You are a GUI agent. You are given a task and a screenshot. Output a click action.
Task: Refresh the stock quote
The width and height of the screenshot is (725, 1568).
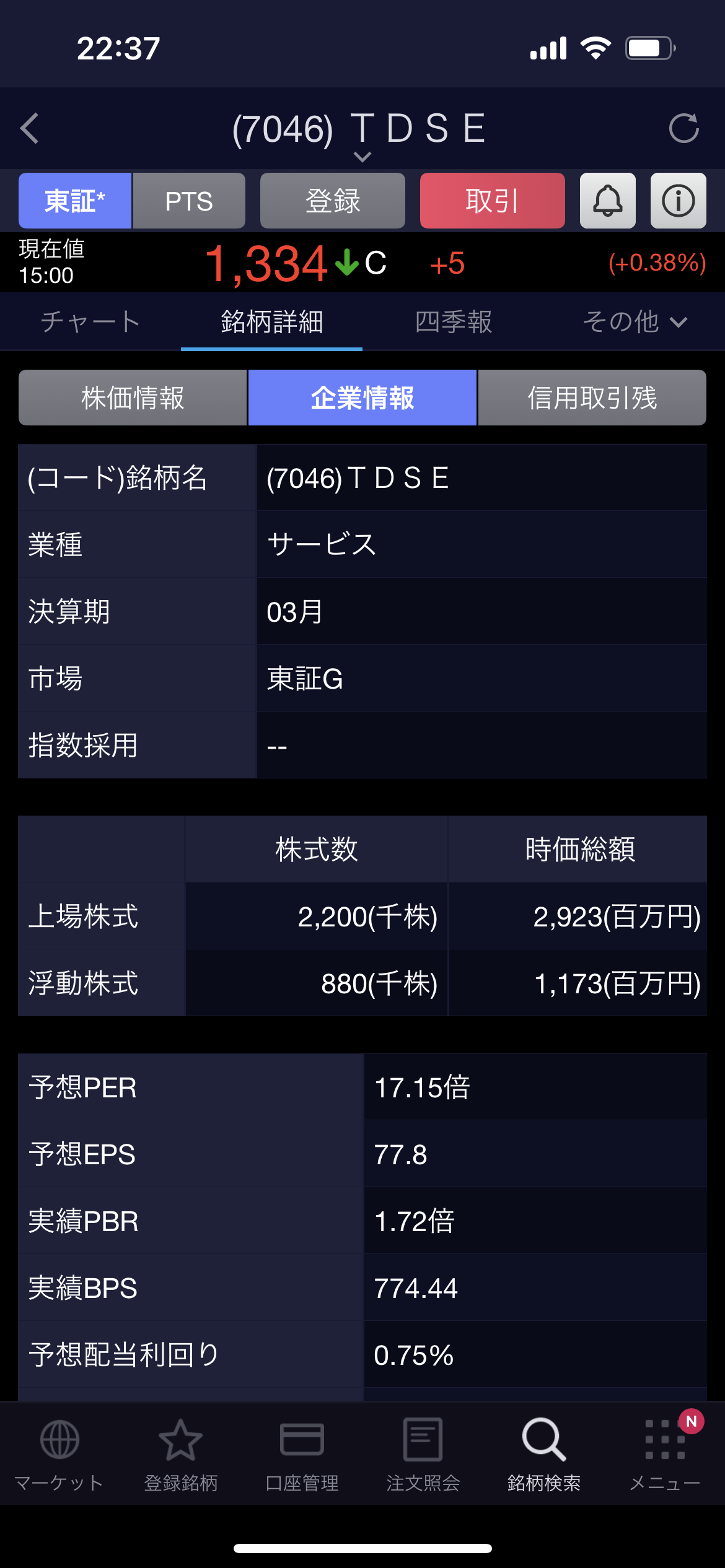click(683, 129)
